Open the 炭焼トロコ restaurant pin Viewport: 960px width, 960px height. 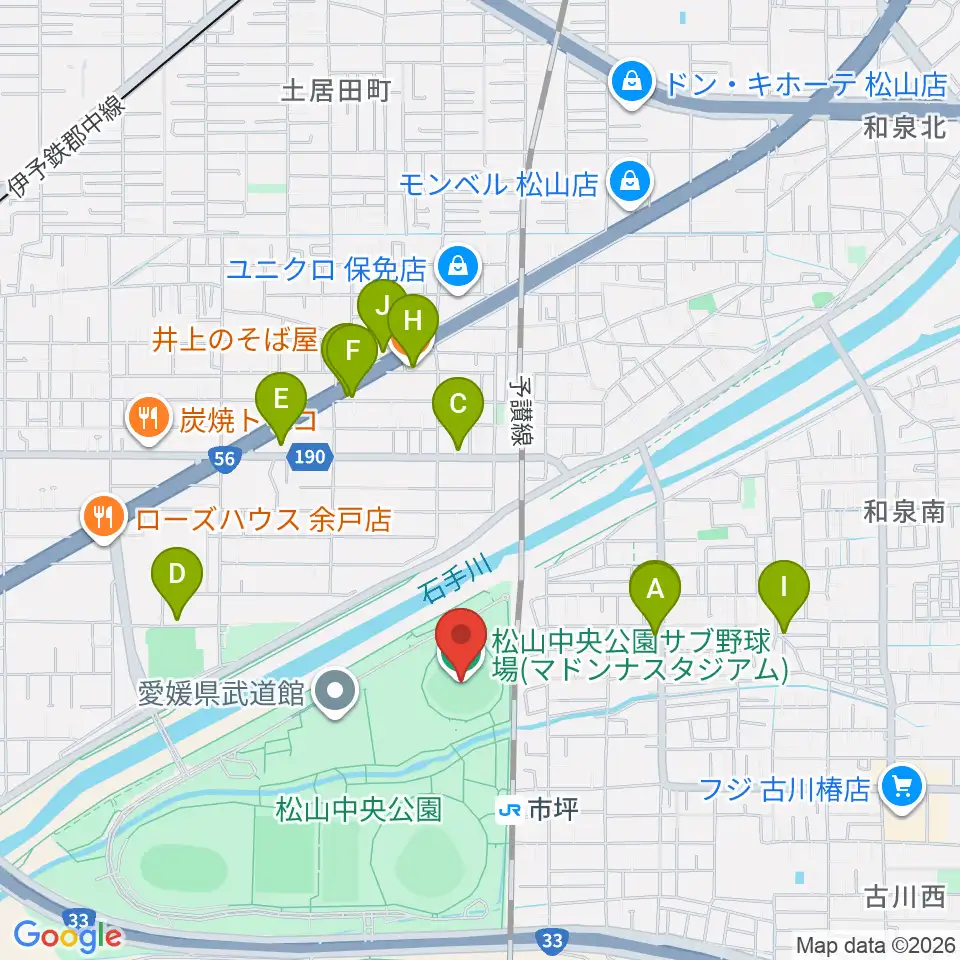(x=148, y=418)
